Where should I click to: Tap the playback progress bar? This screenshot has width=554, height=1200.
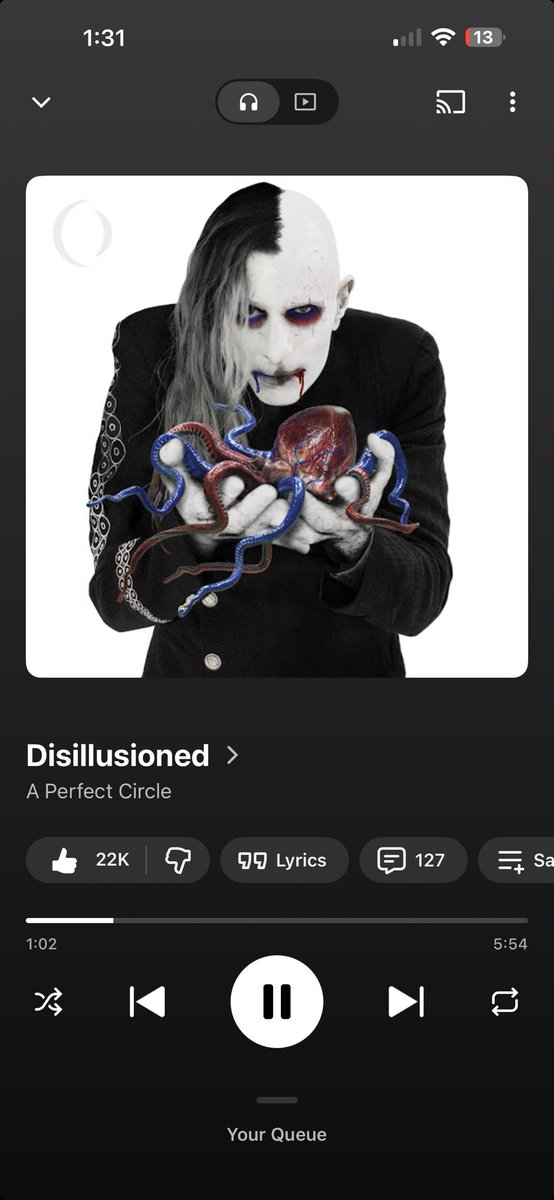[277, 920]
